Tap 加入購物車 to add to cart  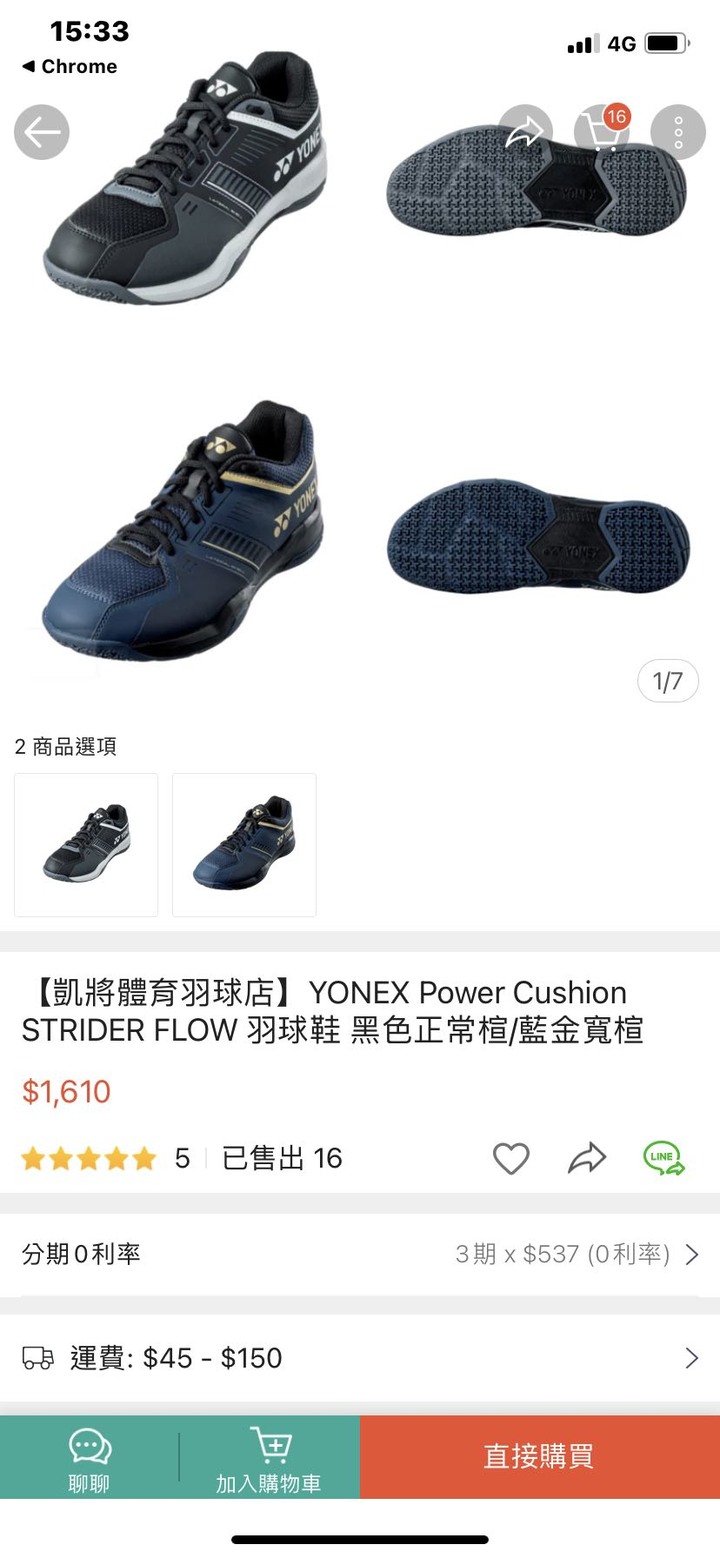pyautogui.click(x=269, y=1458)
